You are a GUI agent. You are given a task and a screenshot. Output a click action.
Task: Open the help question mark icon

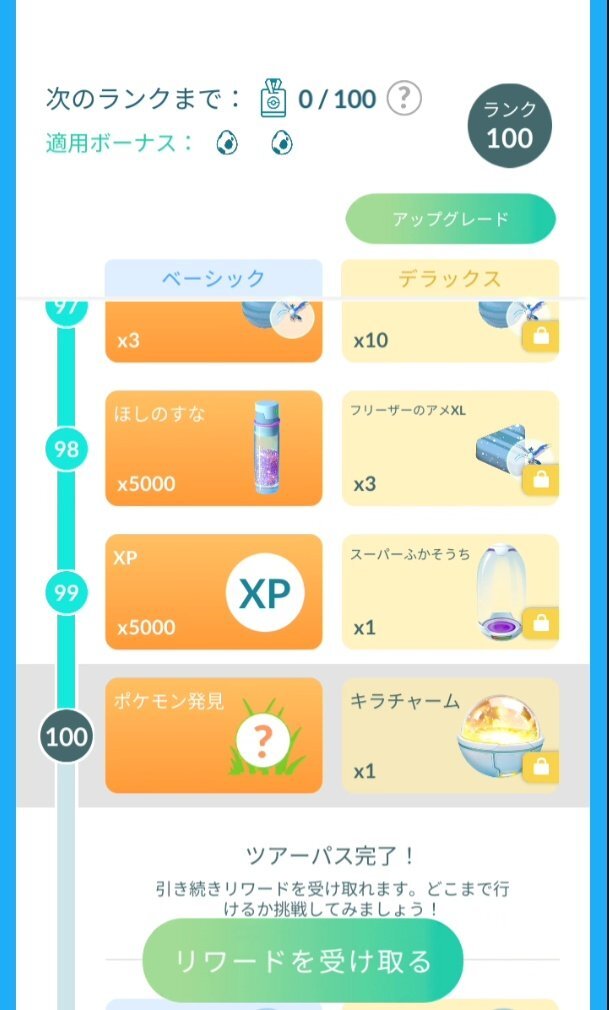pos(404,99)
